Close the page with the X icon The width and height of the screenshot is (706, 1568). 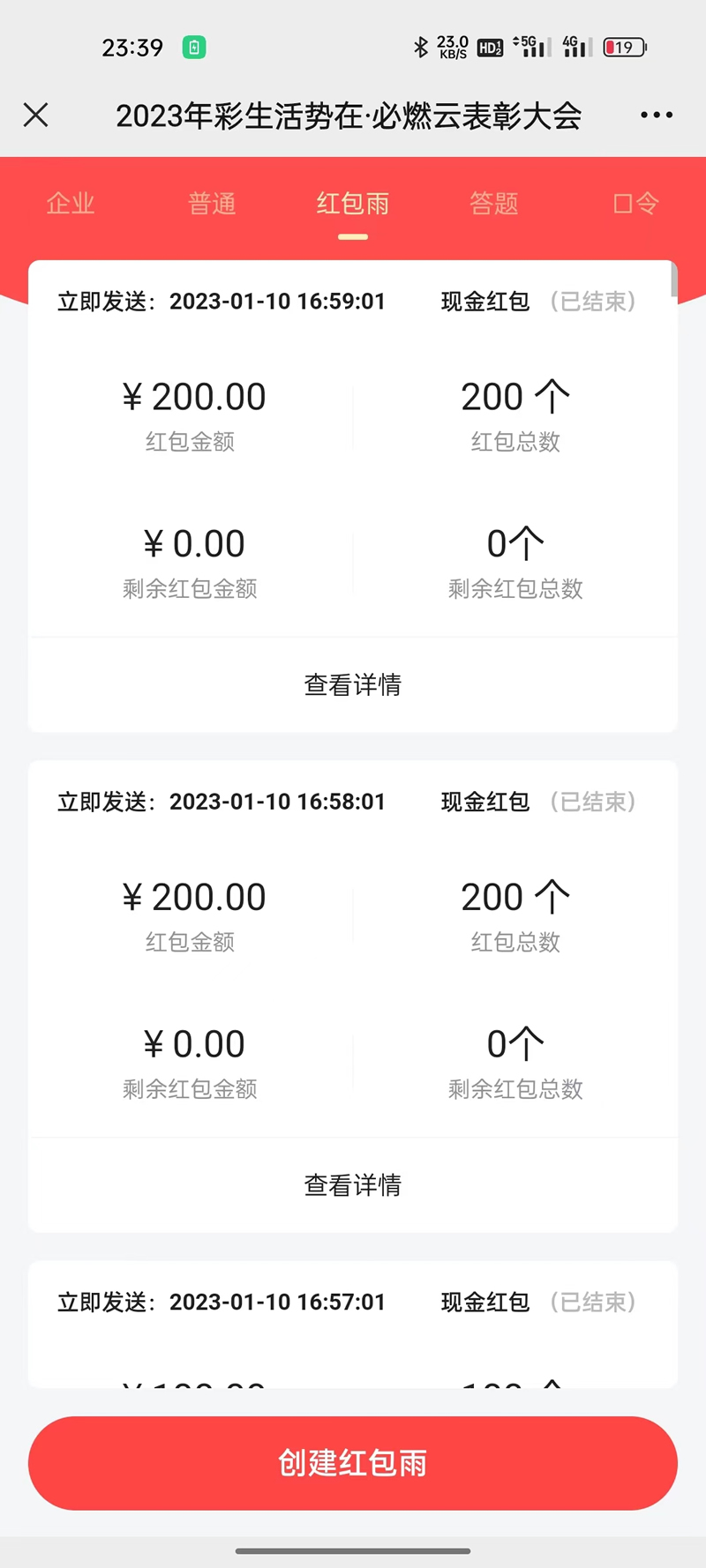(x=36, y=115)
